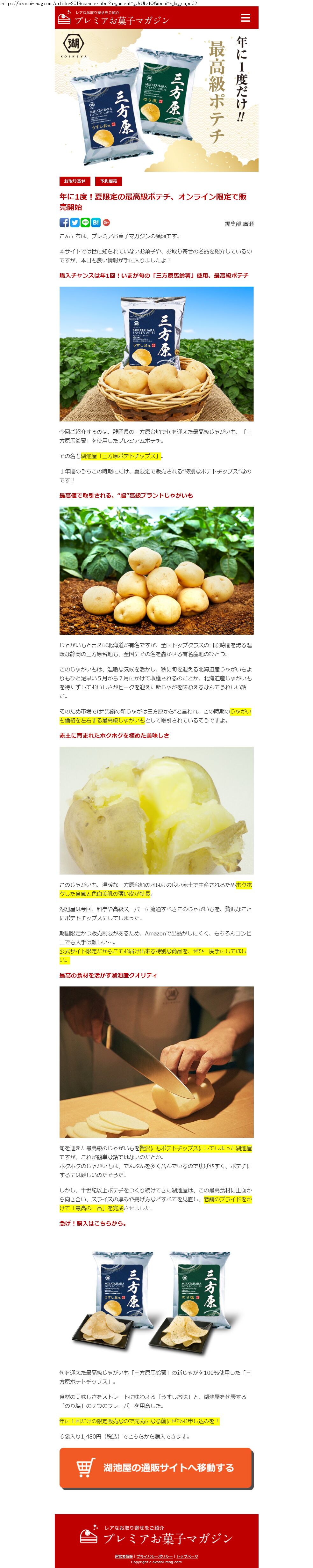
Task: Share the article on Facebook
Action: tap(64, 223)
